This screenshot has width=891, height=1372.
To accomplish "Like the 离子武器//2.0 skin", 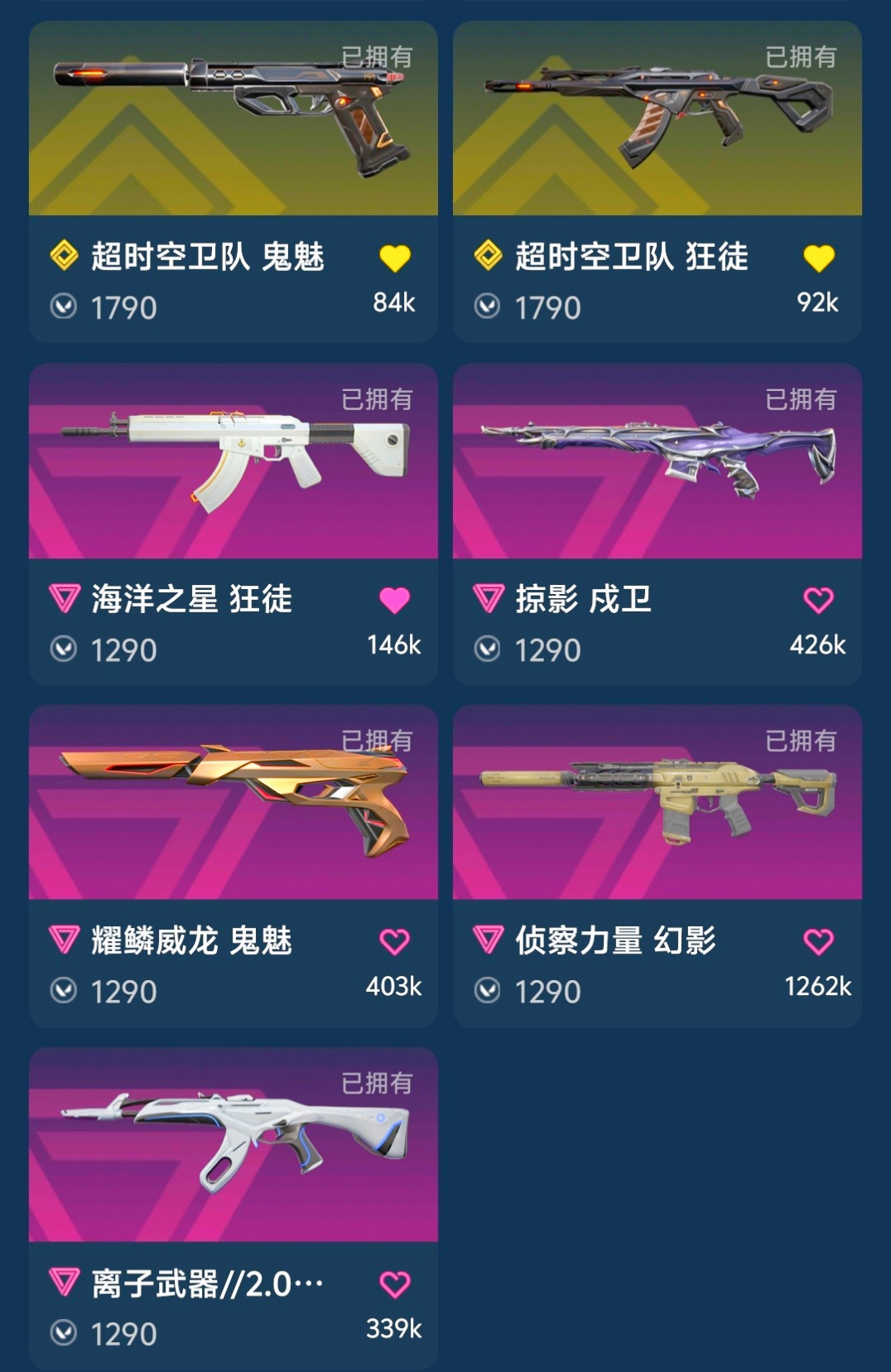I will 395,1284.
